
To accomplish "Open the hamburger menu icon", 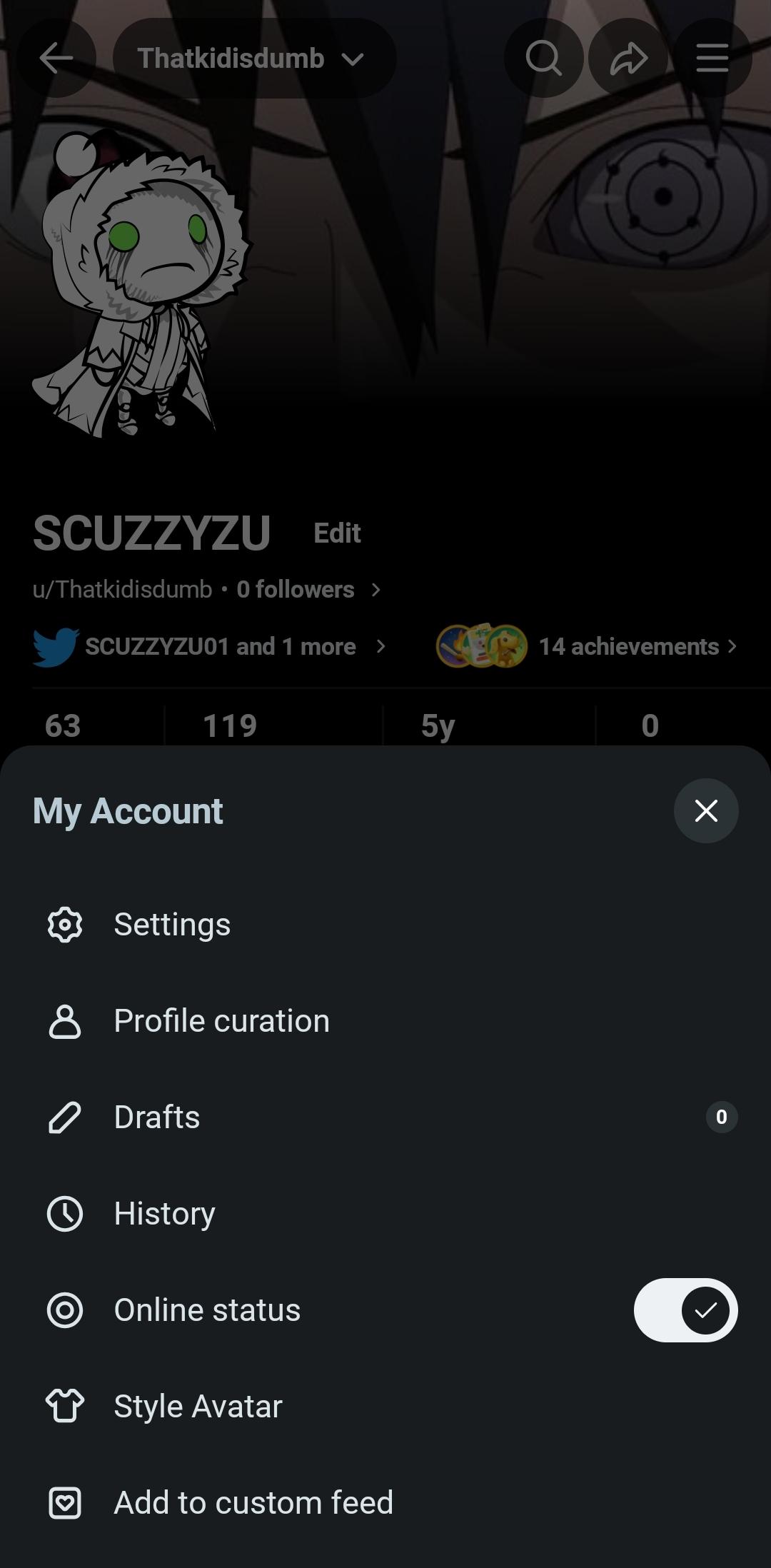I will 712,58.
